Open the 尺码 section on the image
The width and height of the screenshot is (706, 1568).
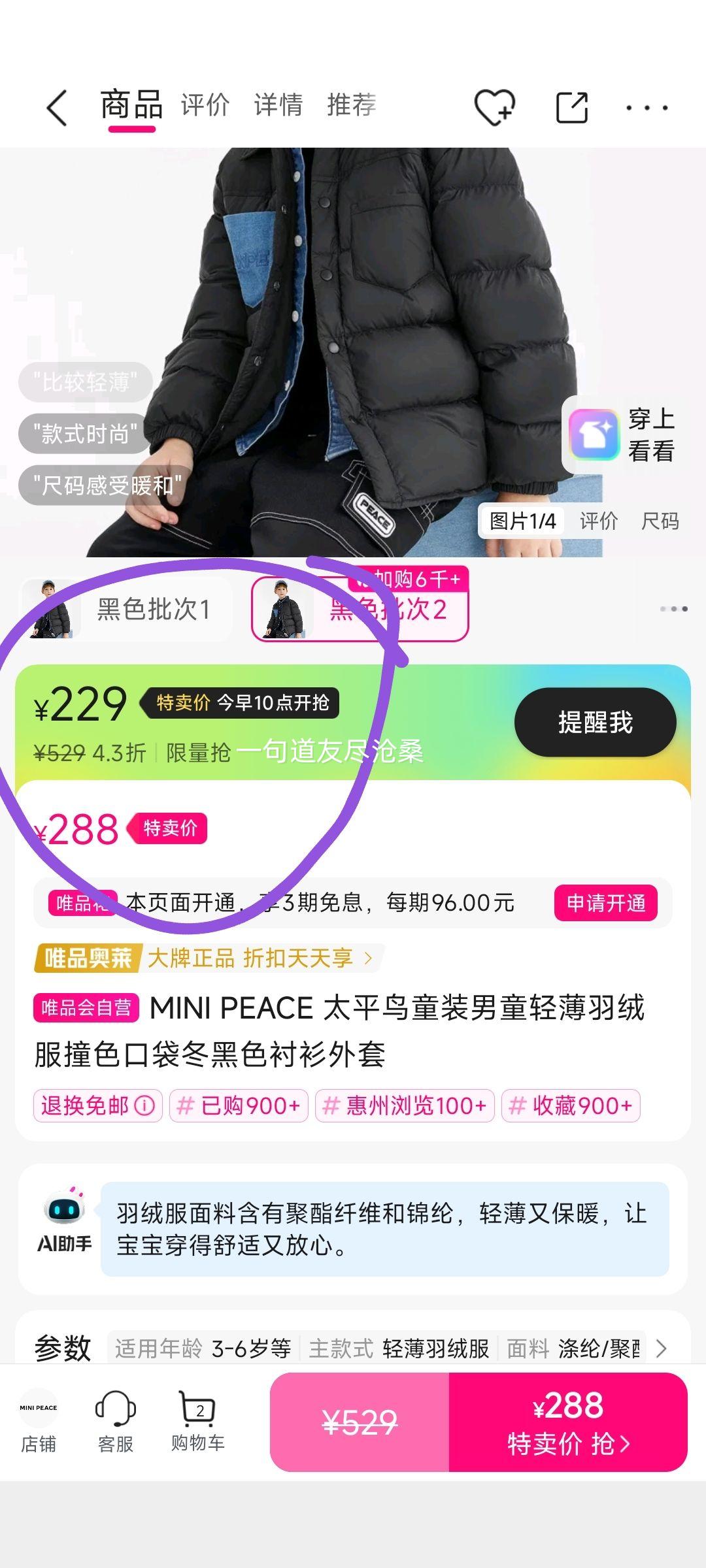pyautogui.click(x=660, y=521)
